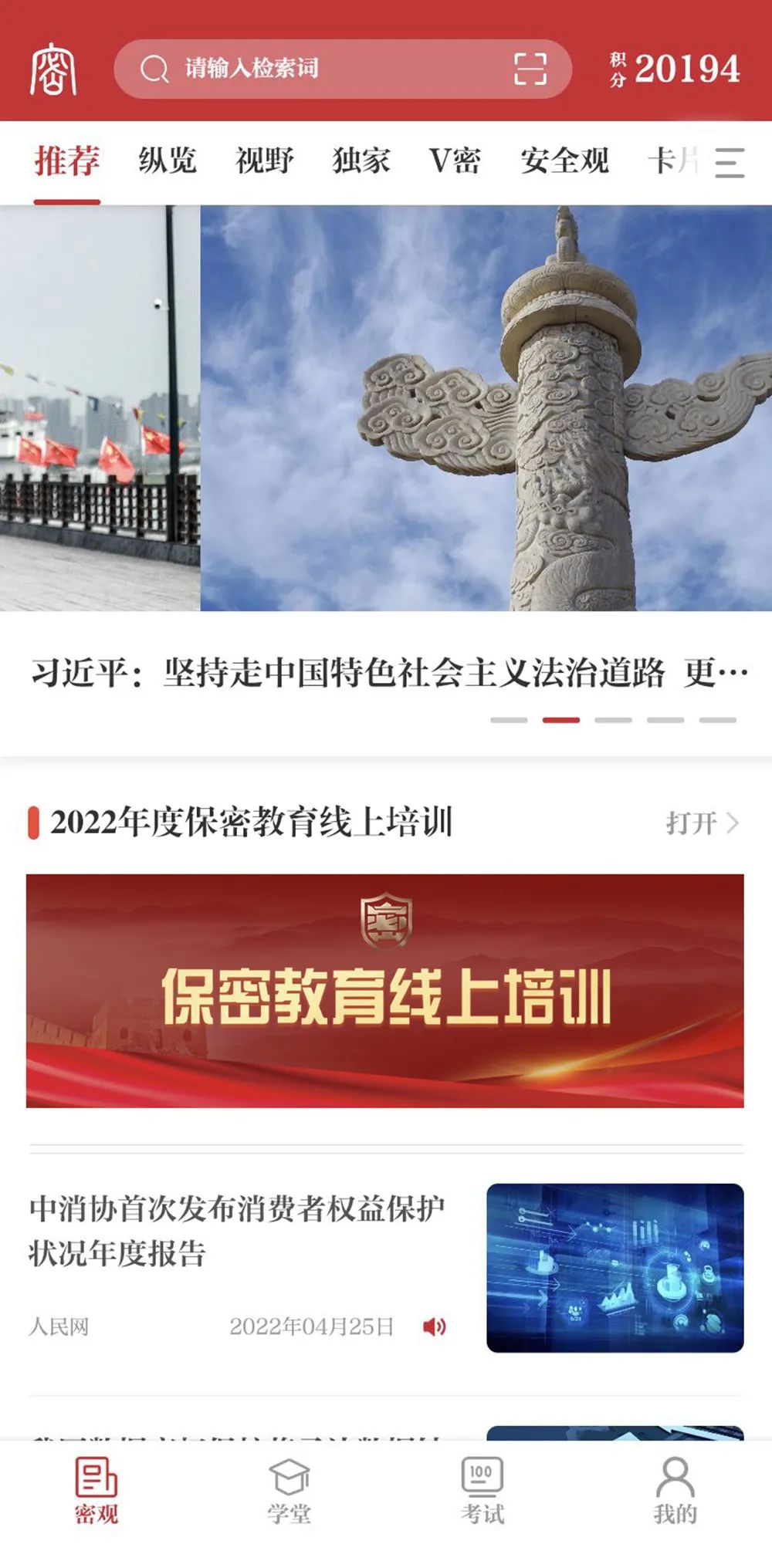772x1568 pixels.
Task: Open the 安全观 tab
Action: (x=564, y=161)
